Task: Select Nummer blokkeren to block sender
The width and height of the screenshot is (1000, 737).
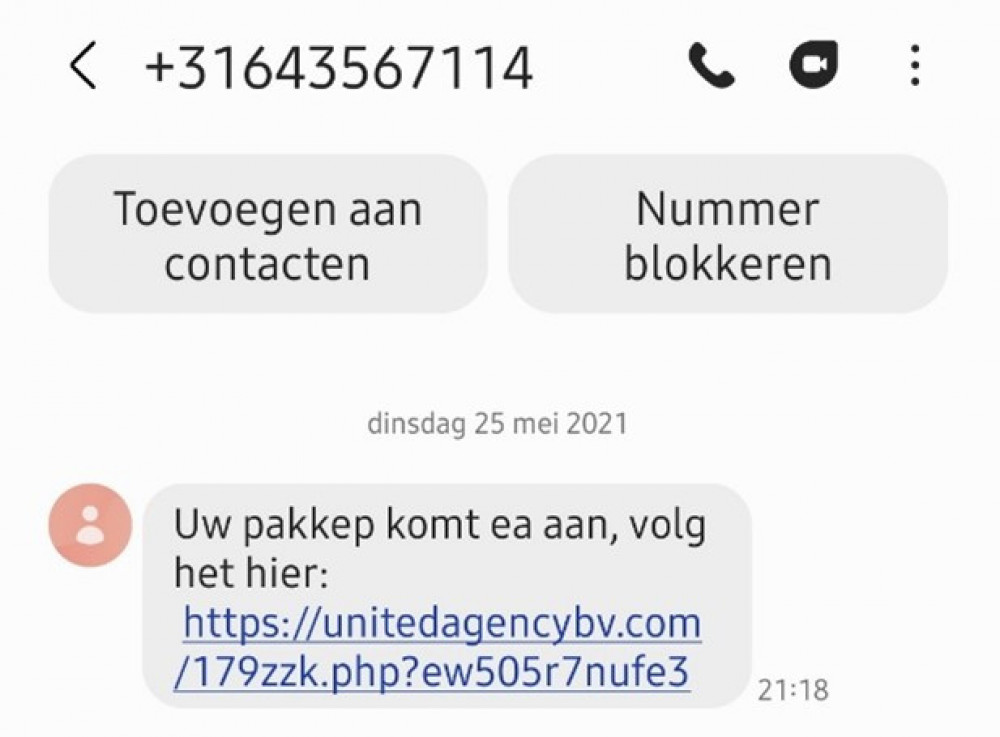Action: [x=728, y=236]
